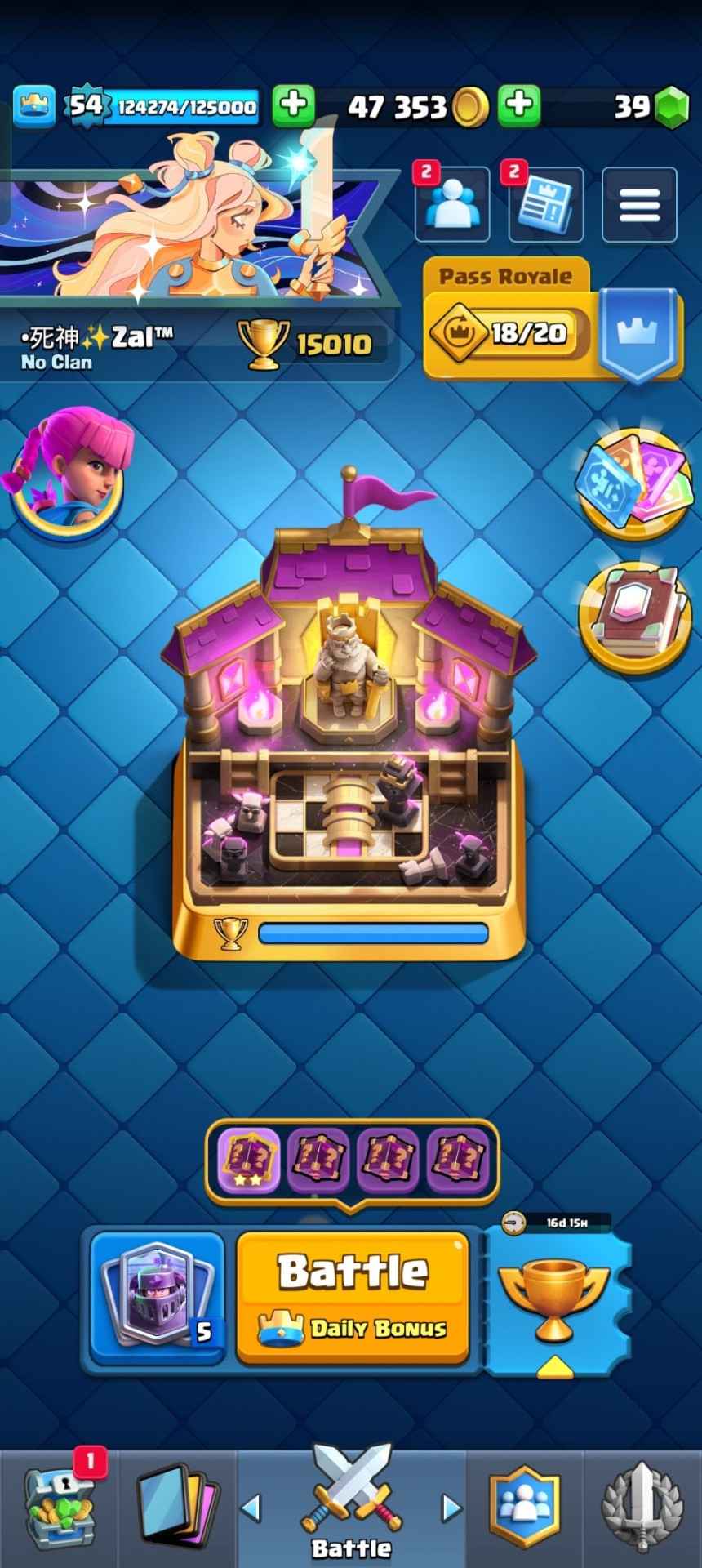Screen dimensions: 702x1568
Task: Open the King level crown icon
Action: tap(34, 105)
